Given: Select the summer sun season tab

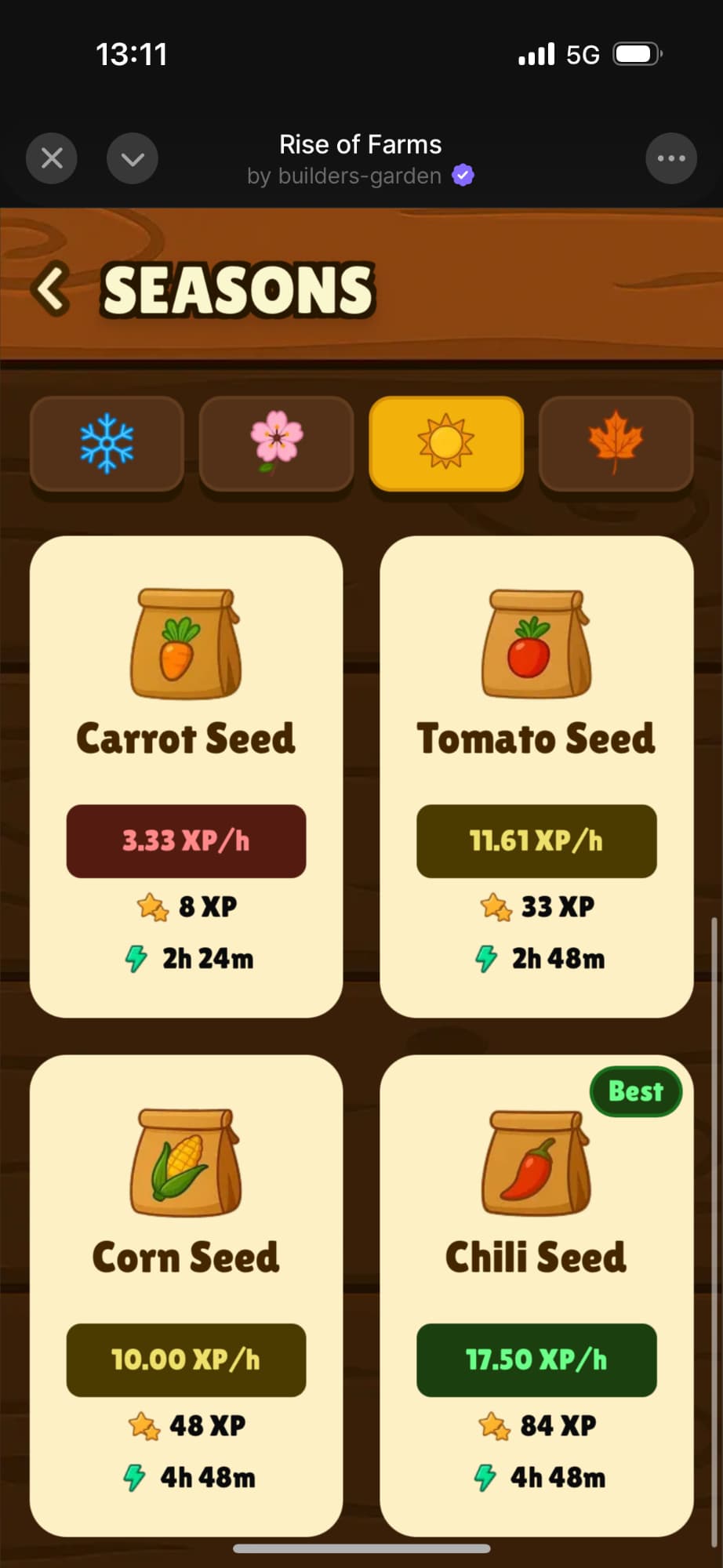Looking at the screenshot, I should pos(446,443).
